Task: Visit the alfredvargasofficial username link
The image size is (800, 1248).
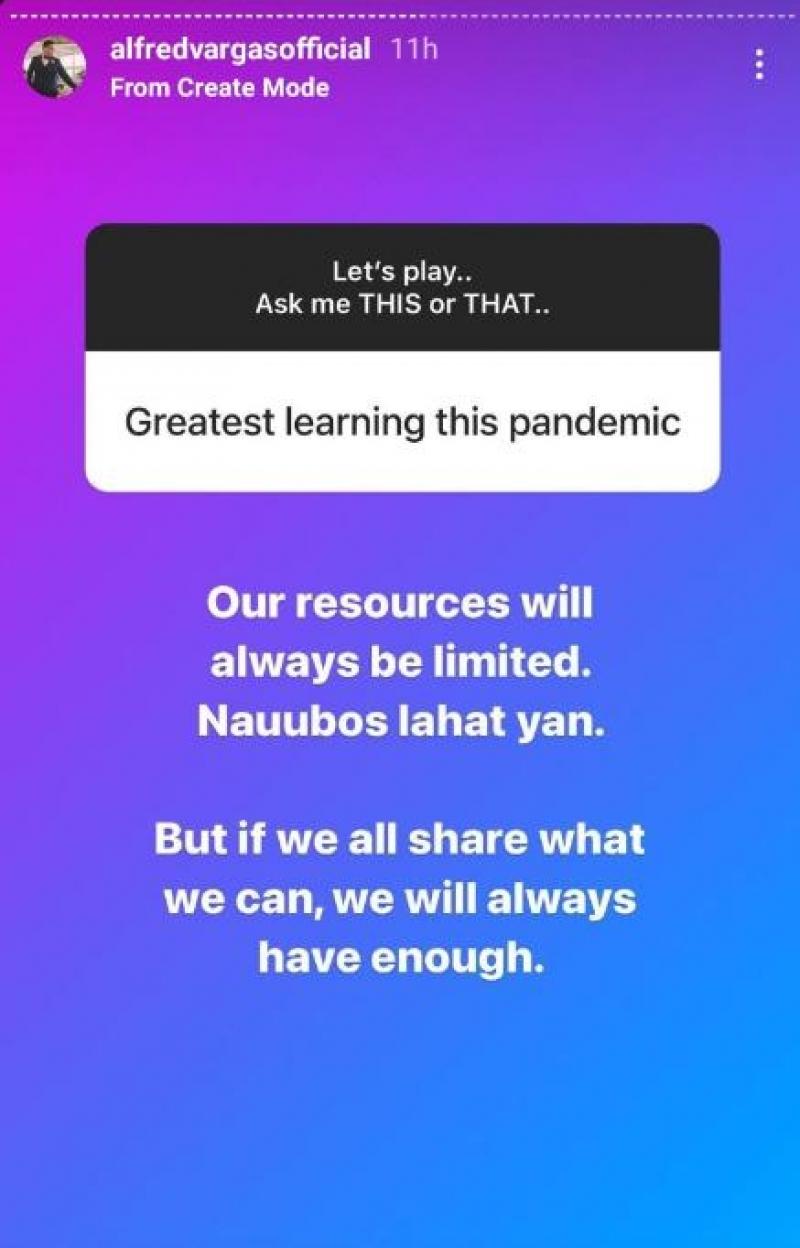Action: click(x=241, y=49)
